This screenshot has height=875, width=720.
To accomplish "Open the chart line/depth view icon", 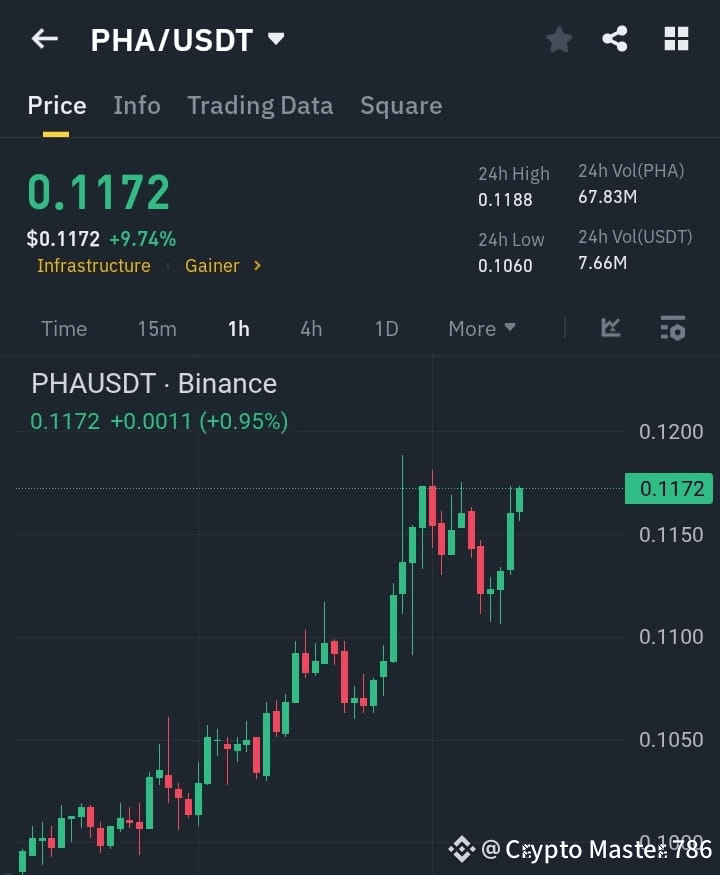I will point(610,328).
